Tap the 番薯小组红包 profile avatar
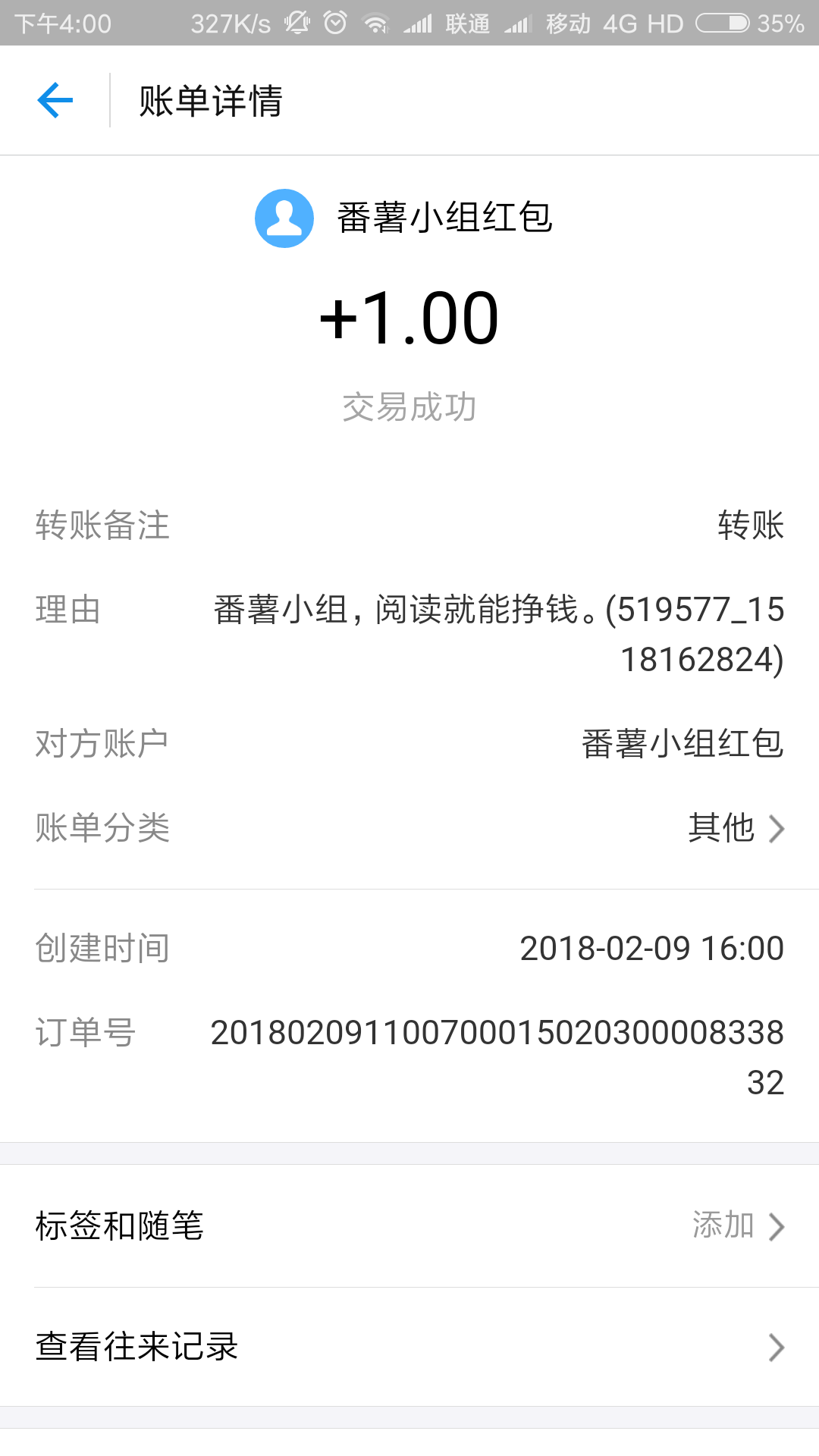The width and height of the screenshot is (819, 1456). click(x=284, y=218)
